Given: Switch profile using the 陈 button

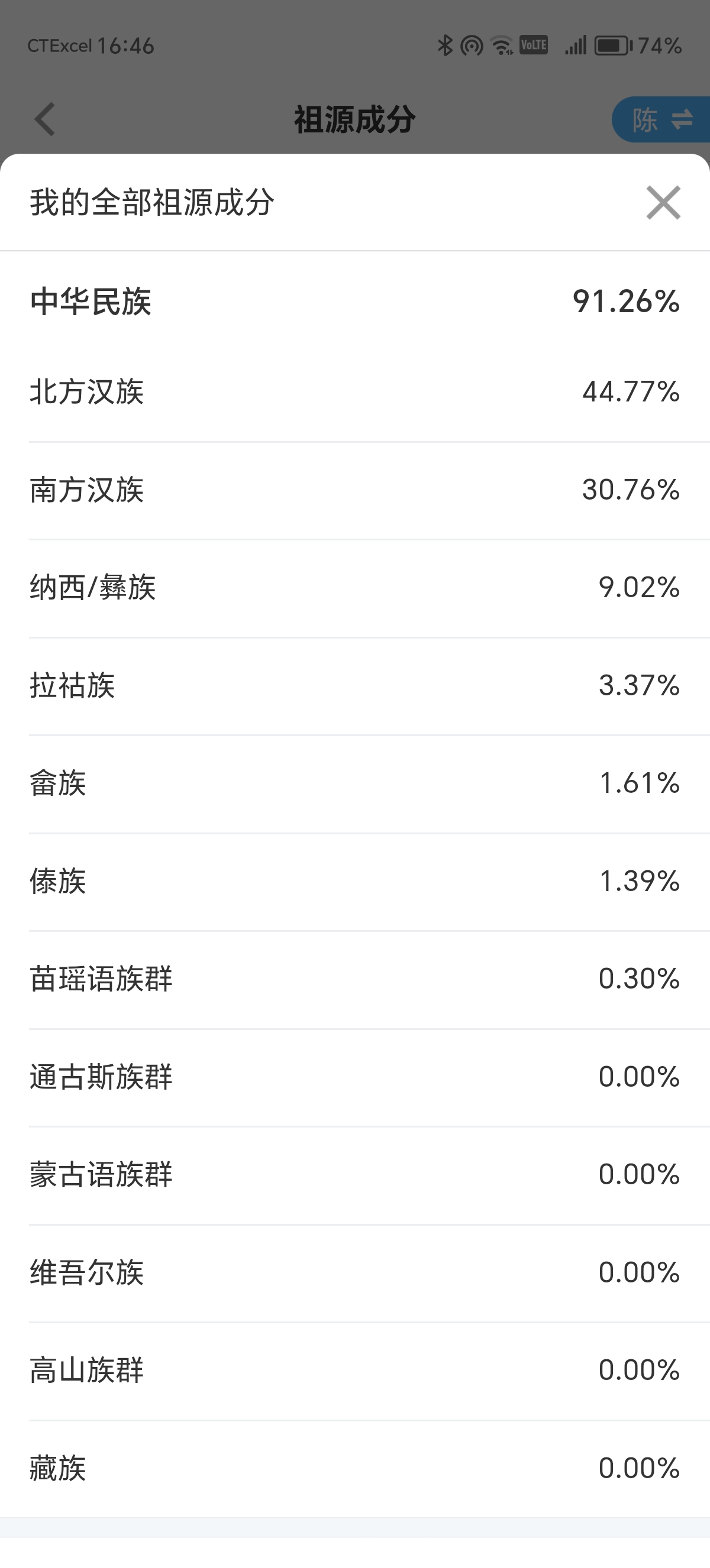Looking at the screenshot, I should pos(661,119).
